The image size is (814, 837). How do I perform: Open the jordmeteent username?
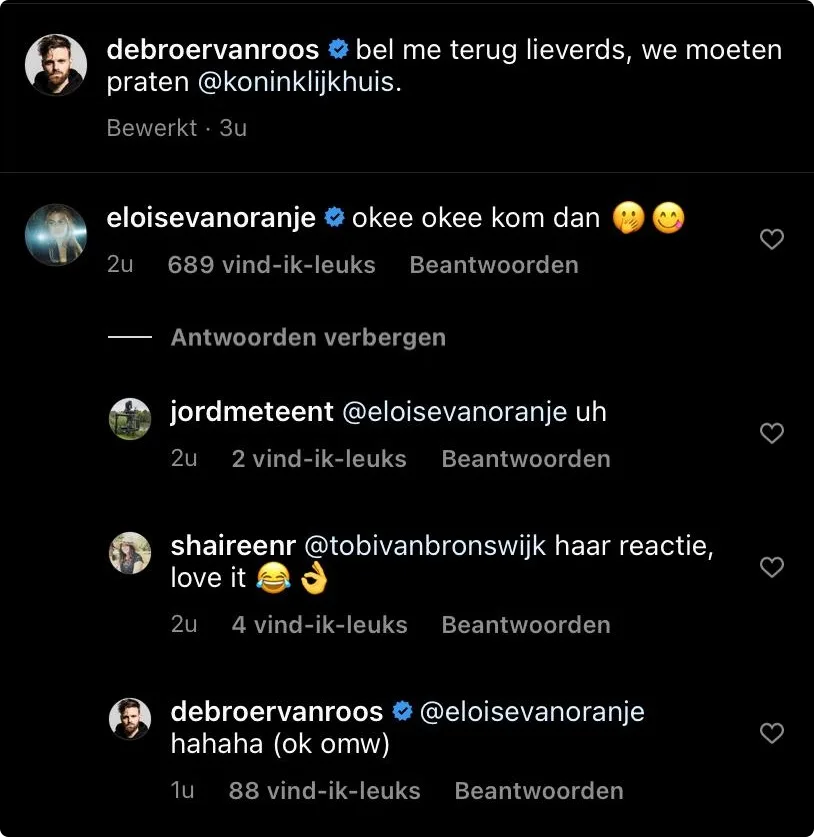pos(252,412)
